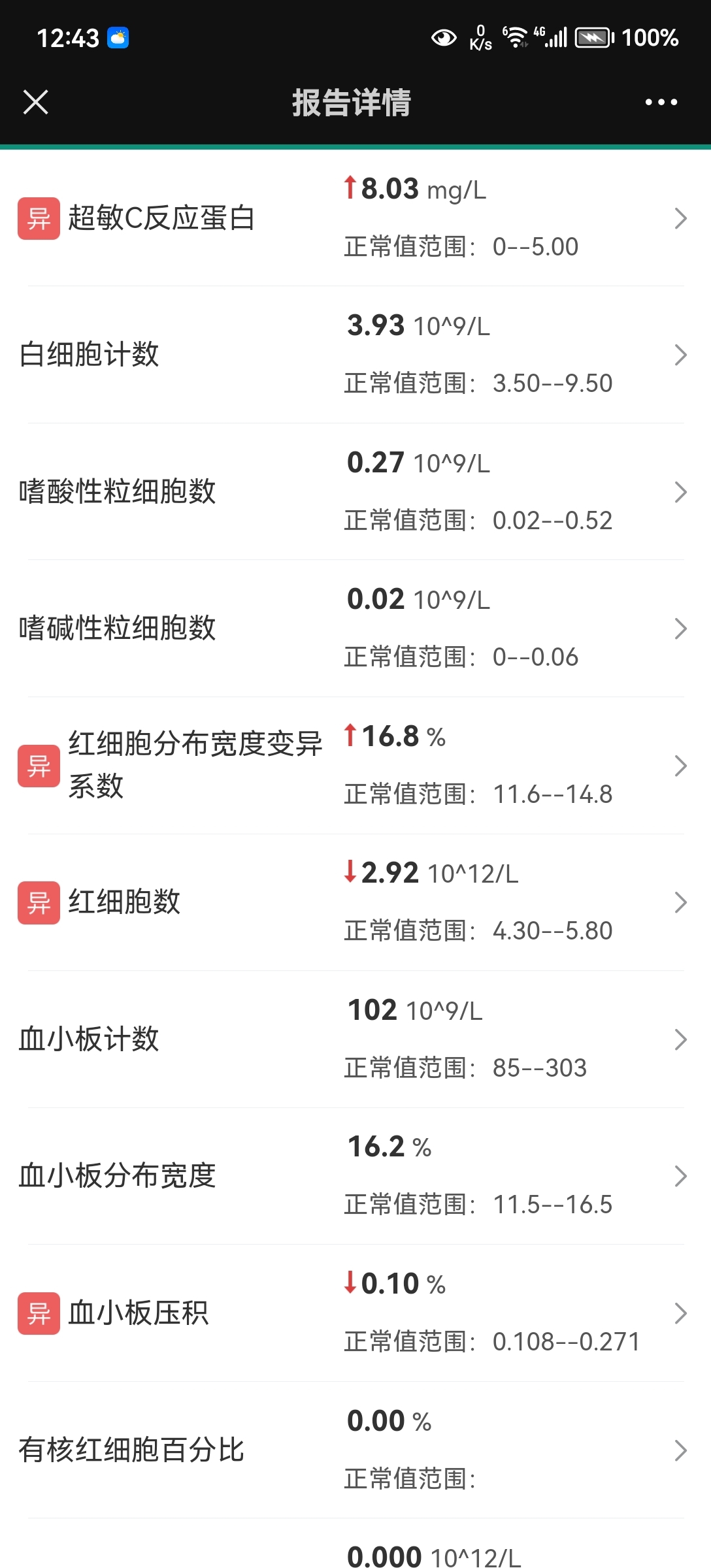Open the 血小板计数 row
The width and height of the screenshot is (711, 1568).
coord(355,1039)
